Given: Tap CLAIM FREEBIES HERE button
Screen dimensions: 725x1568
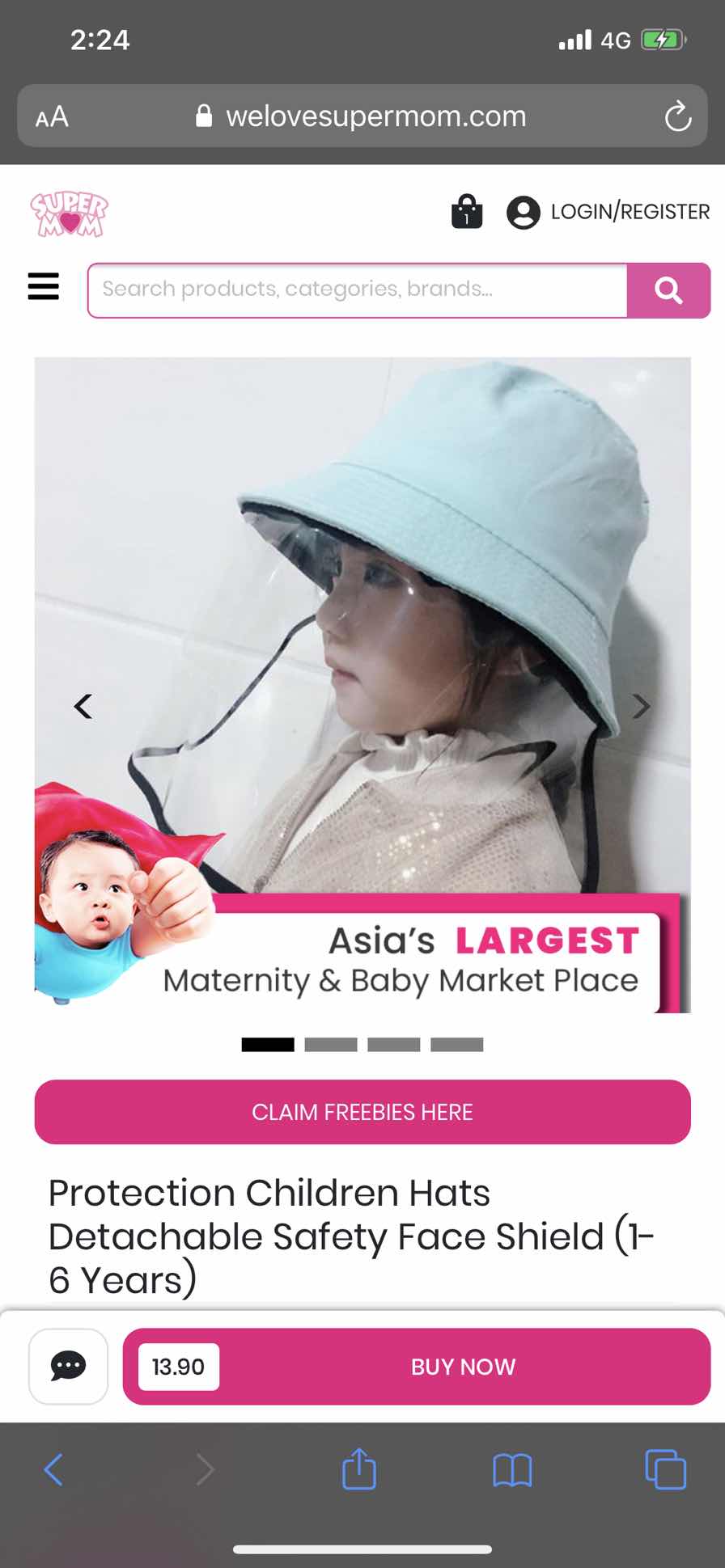Looking at the screenshot, I should (x=362, y=1112).
